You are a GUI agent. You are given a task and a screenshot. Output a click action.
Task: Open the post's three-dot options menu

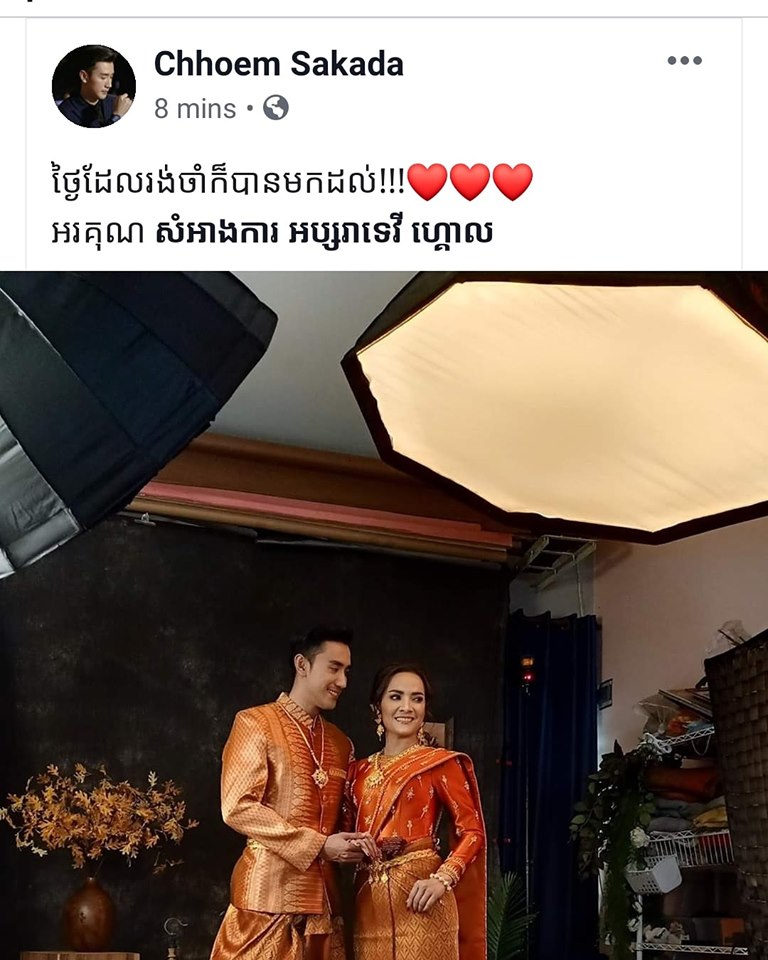(x=684, y=61)
